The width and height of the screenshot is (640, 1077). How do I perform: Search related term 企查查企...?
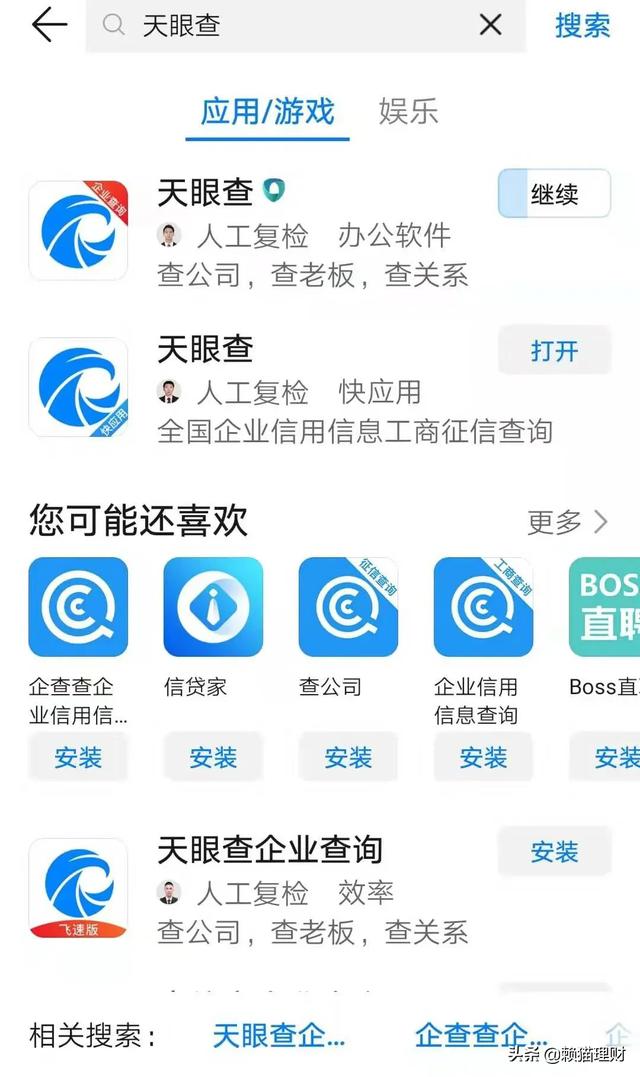pyautogui.click(x=481, y=1035)
